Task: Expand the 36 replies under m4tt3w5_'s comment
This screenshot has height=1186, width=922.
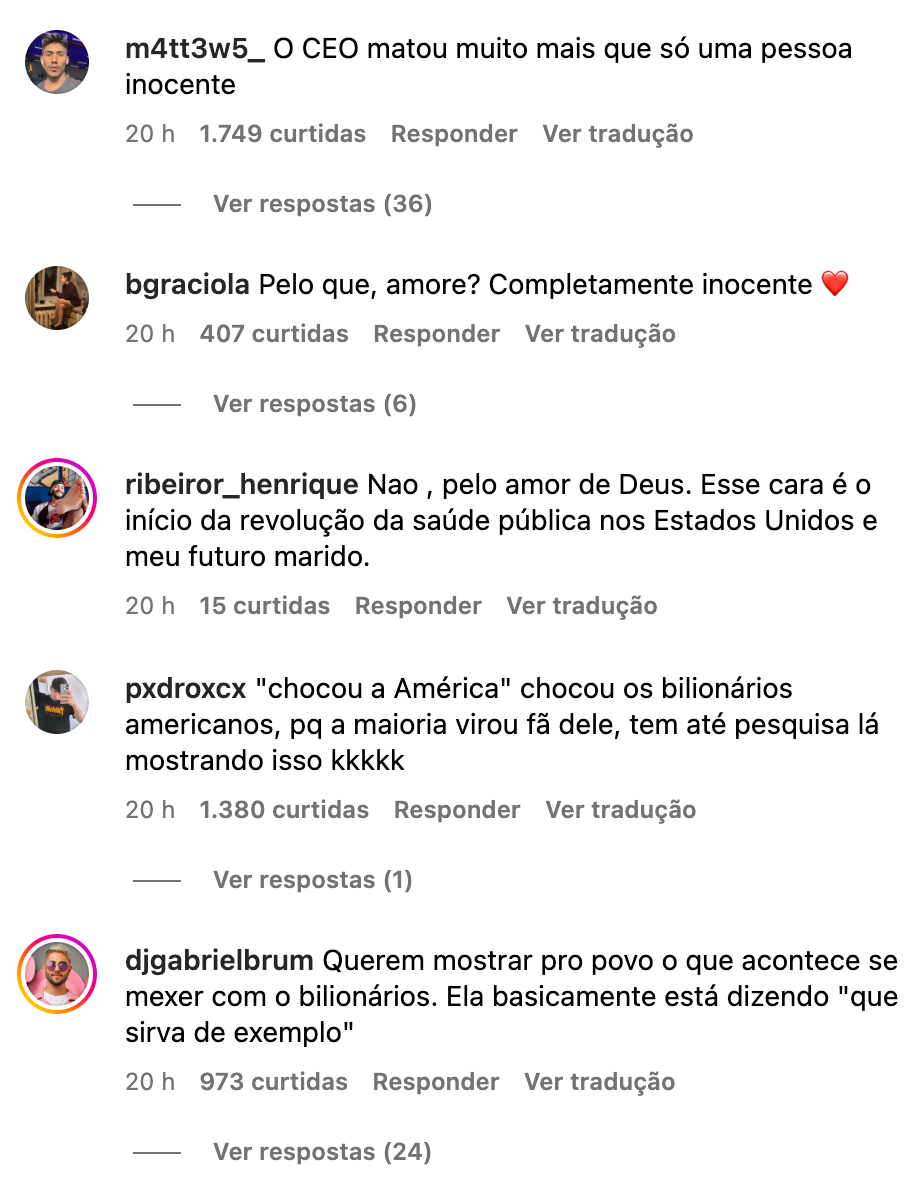Action: coord(322,204)
